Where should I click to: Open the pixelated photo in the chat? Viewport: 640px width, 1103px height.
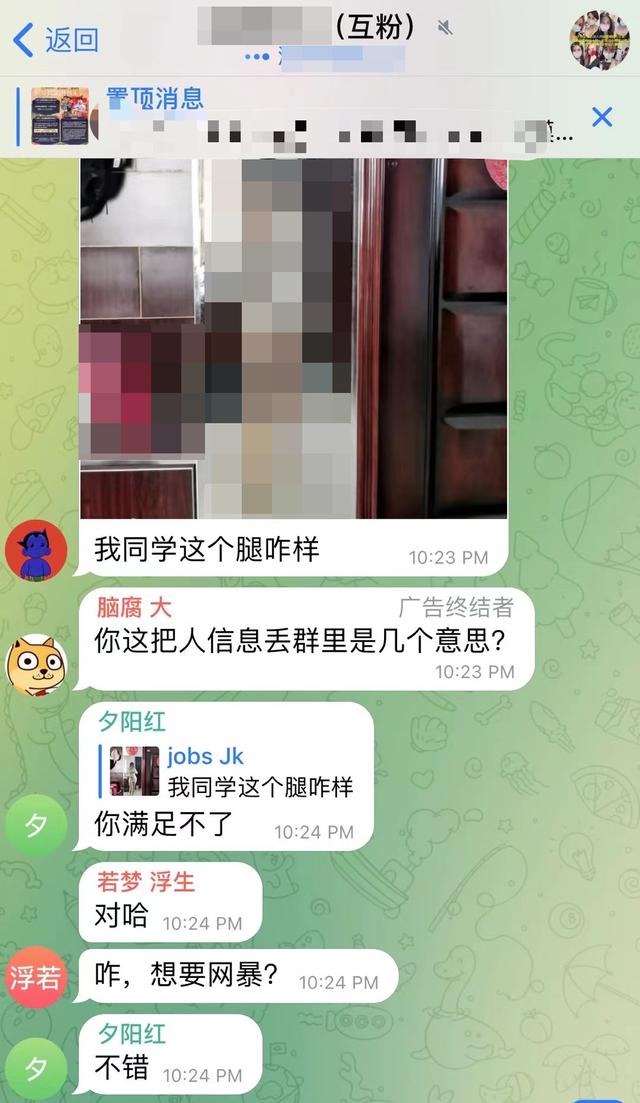[293, 338]
